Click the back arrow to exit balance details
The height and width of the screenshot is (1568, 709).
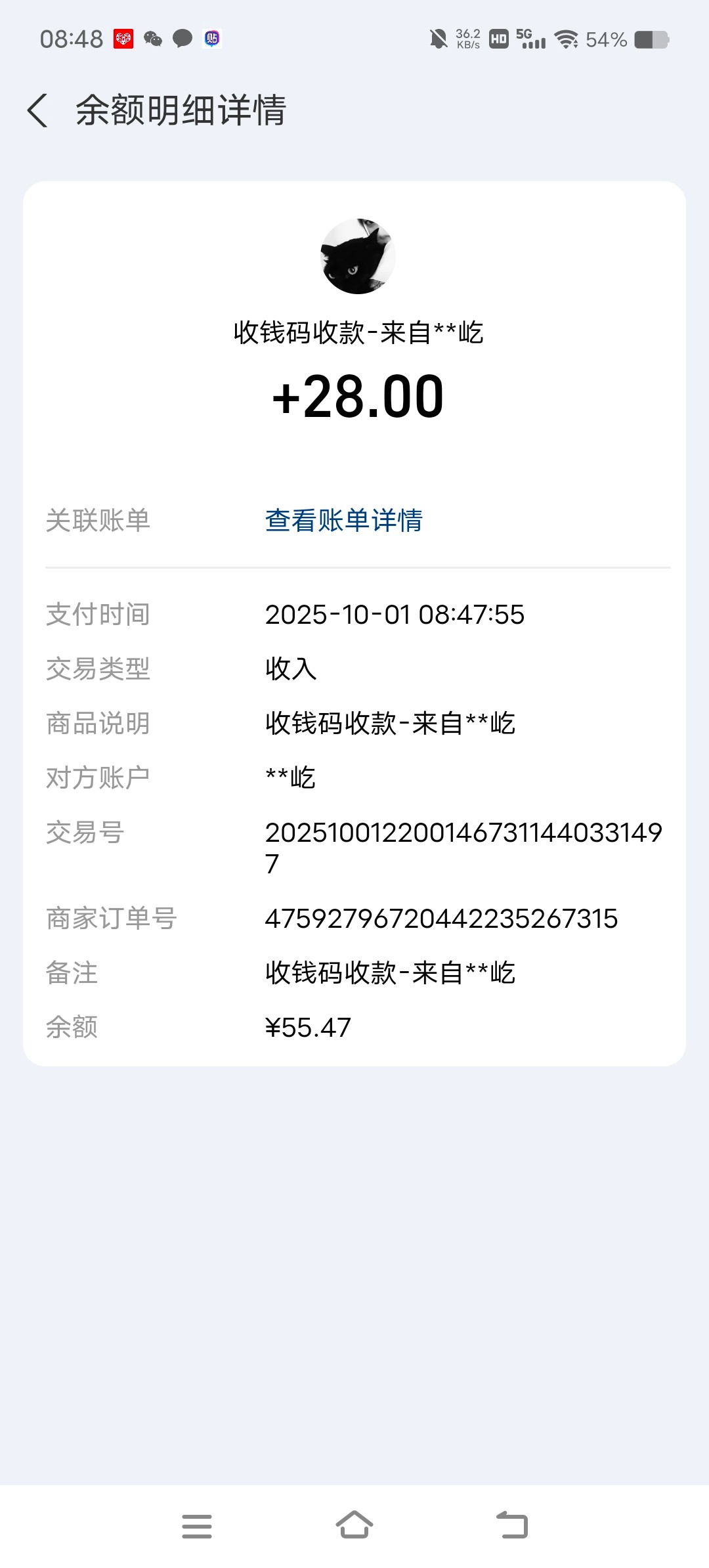[37, 110]
